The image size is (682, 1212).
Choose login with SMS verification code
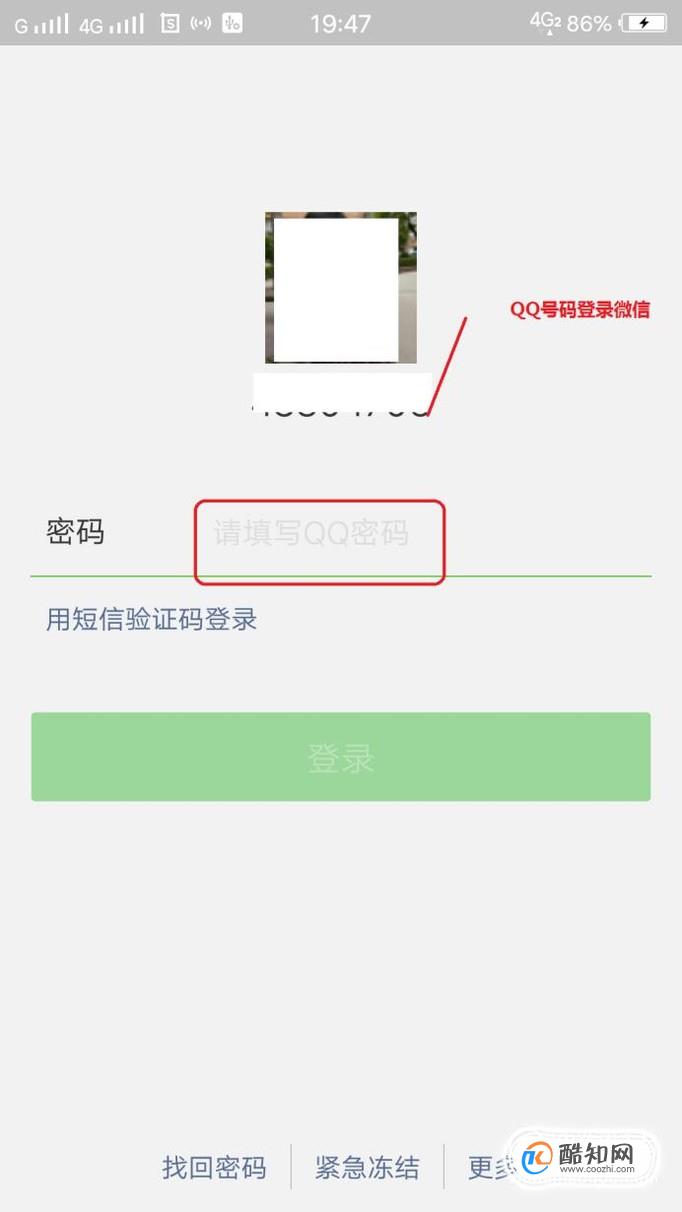[152, 619]
